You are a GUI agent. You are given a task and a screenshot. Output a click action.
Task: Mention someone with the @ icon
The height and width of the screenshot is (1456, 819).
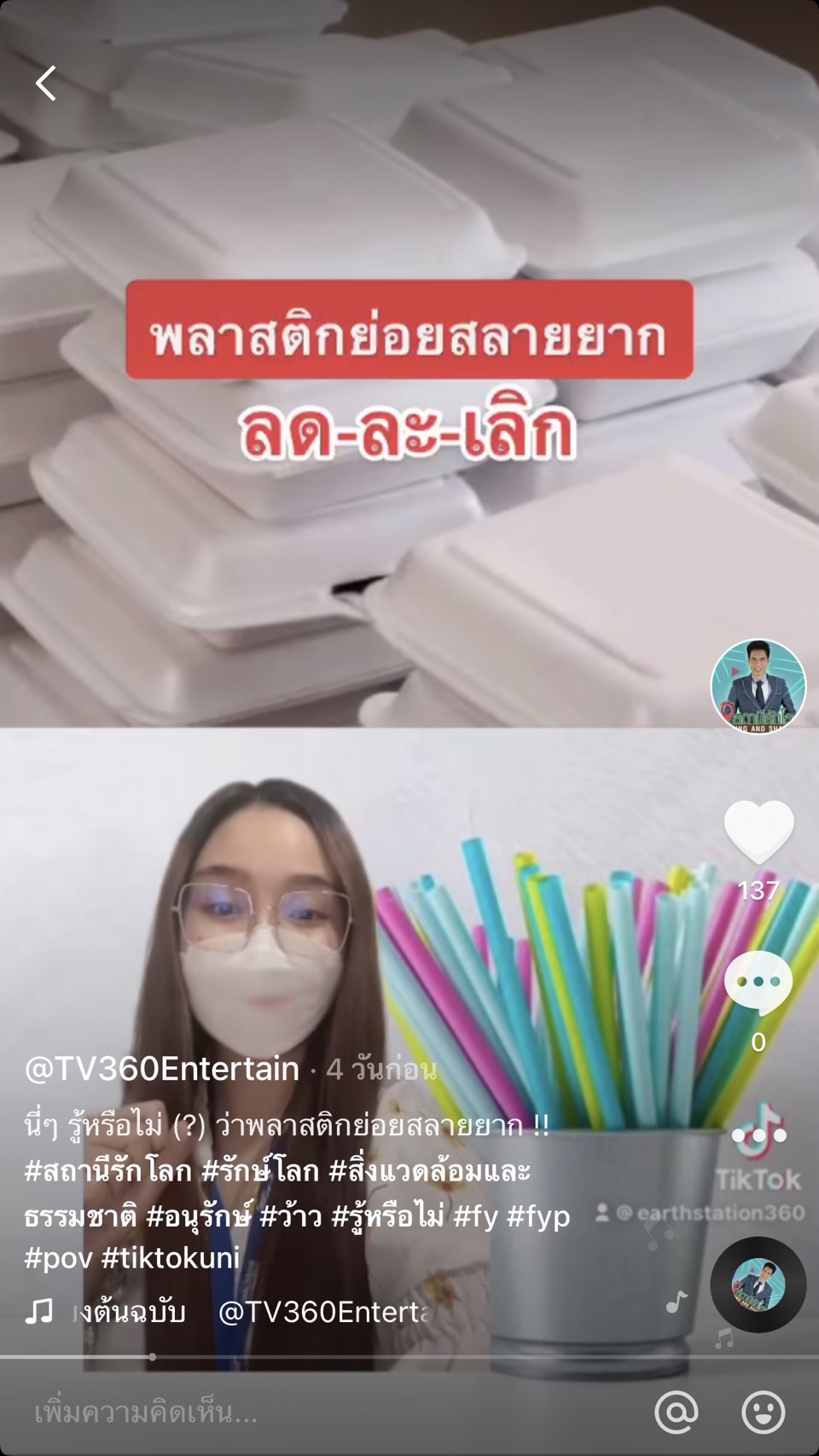point(677,1412)
